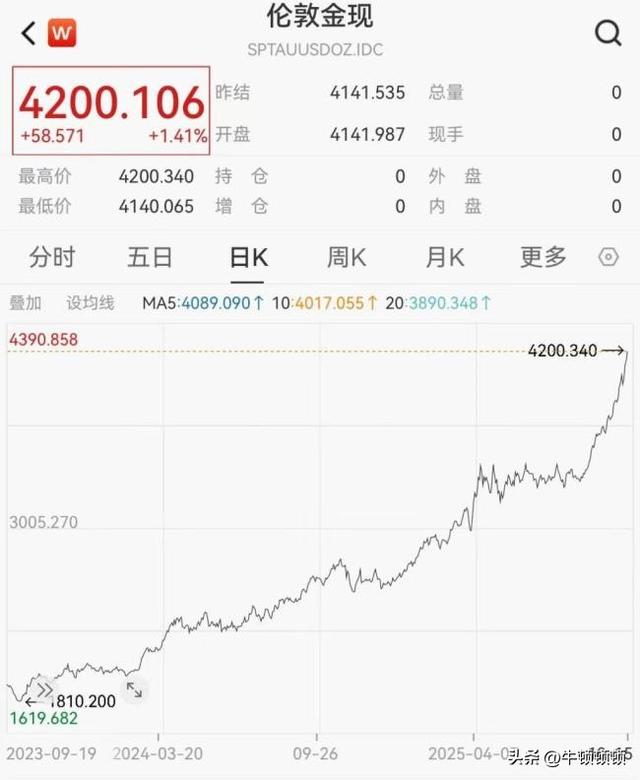This screenshot has height=780, width=640.
Task: Switch to the 五日 chart tab
Action: [150, 257]
